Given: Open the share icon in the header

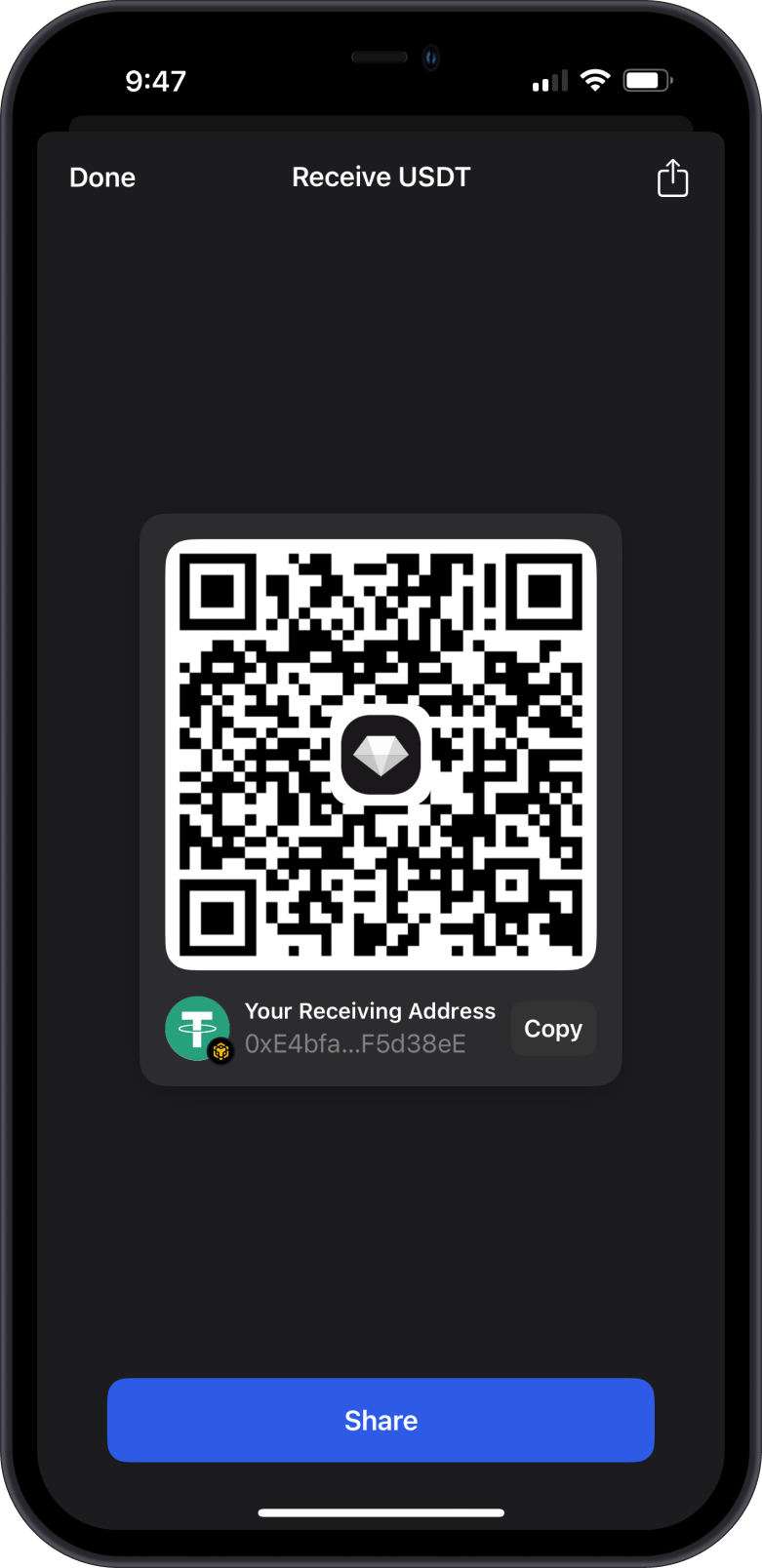Looking at the screenshot, I should point(672,178).
